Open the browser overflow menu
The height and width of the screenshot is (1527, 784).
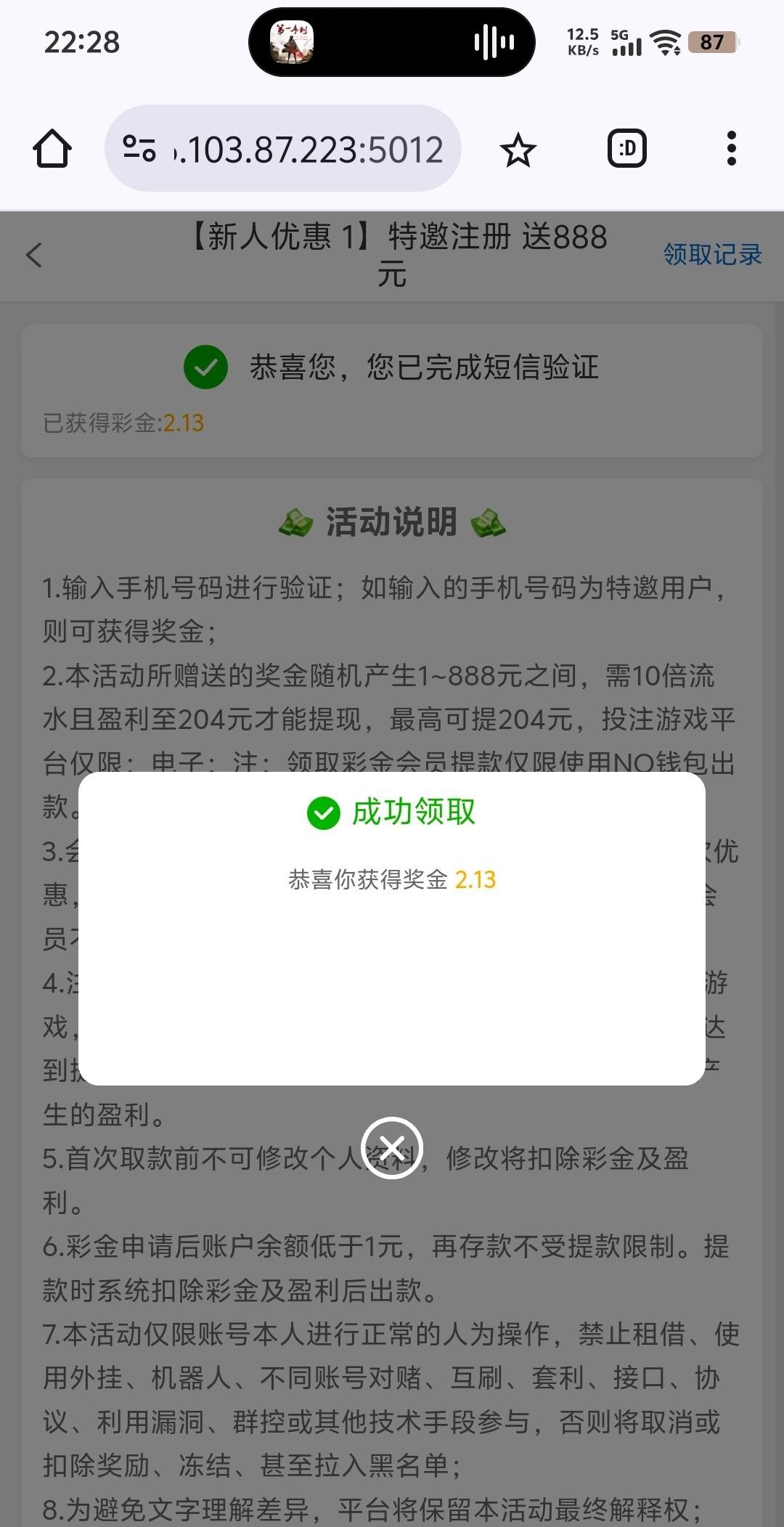click(x=731, y=149)
